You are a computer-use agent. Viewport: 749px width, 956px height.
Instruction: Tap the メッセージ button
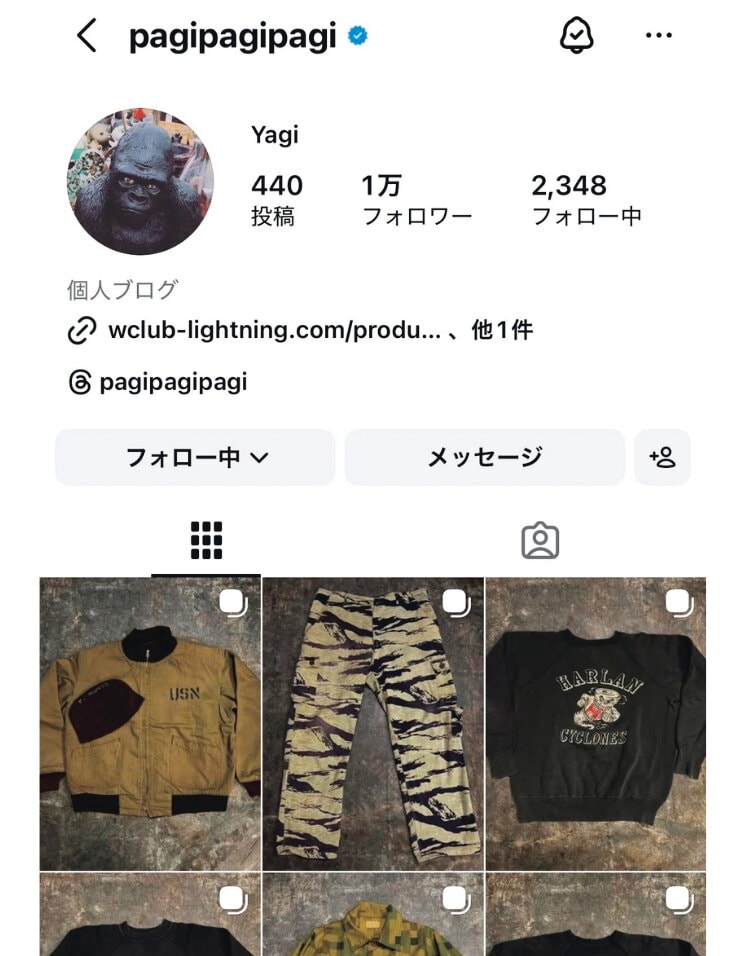click(484, 458)
